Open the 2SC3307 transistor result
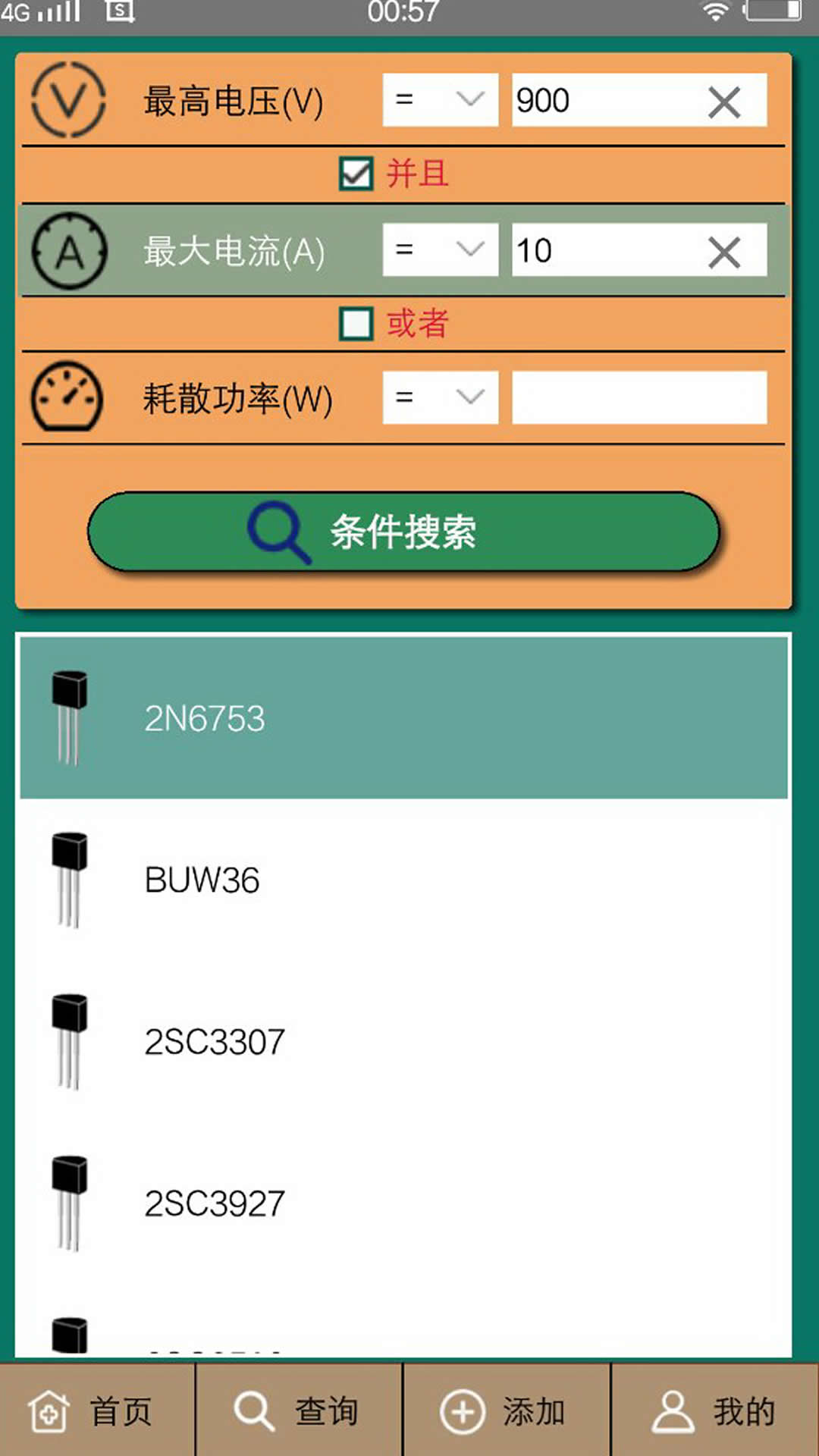This screenshot has height=1456, width=819. [x=403, y=1041]
